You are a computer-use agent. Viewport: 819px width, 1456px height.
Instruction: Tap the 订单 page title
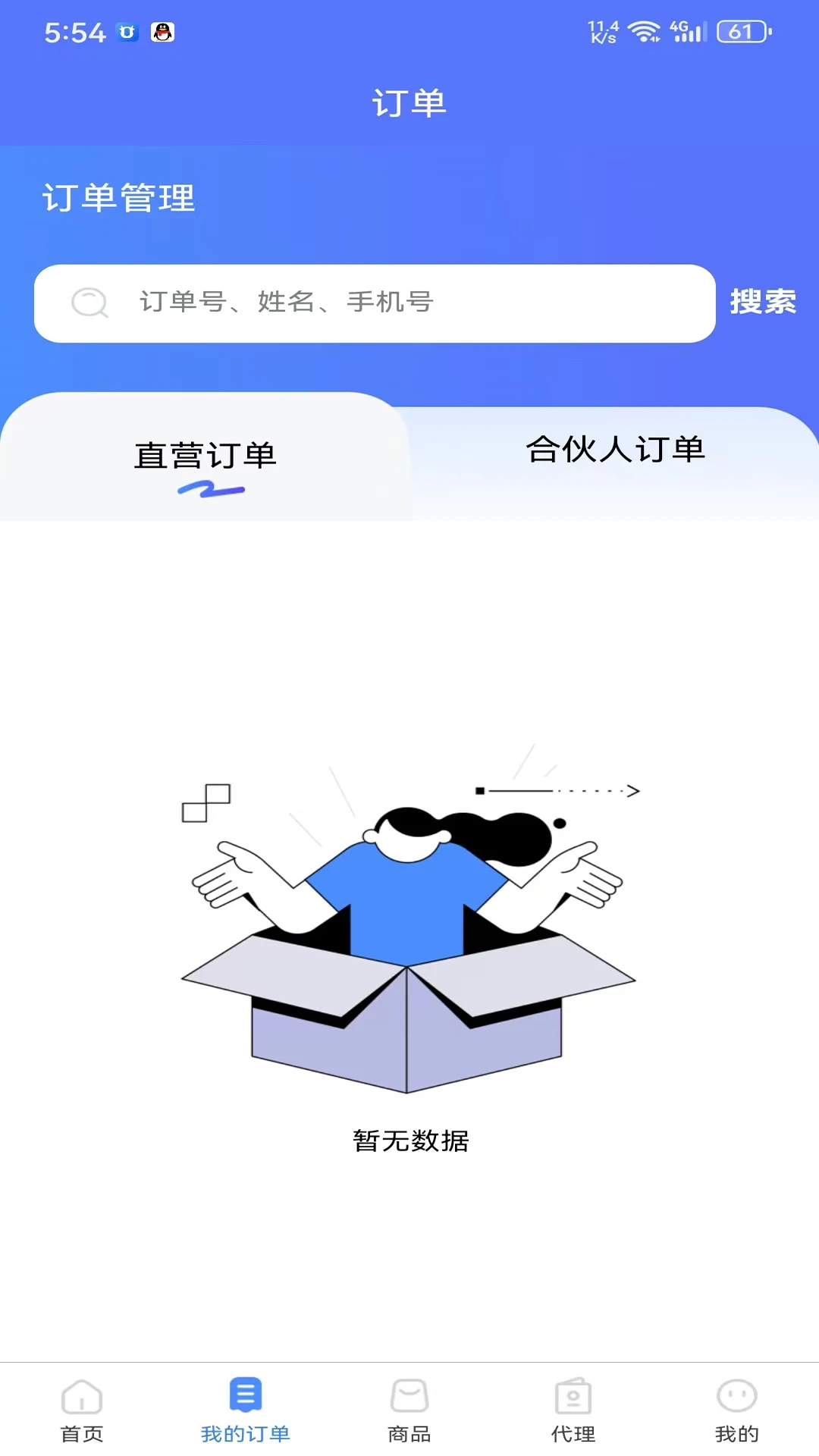point(409,102)
